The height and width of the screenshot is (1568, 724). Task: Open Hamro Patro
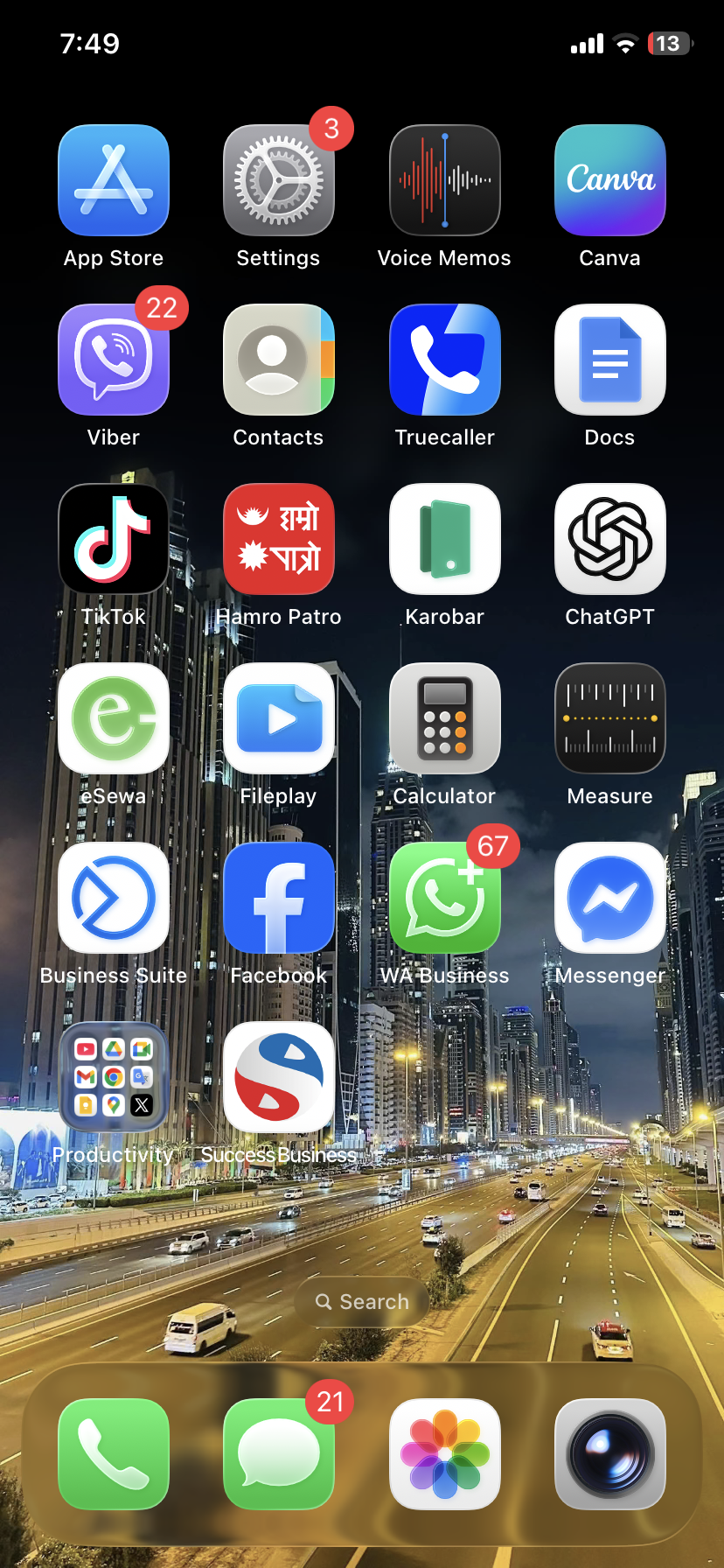(279, 539)
